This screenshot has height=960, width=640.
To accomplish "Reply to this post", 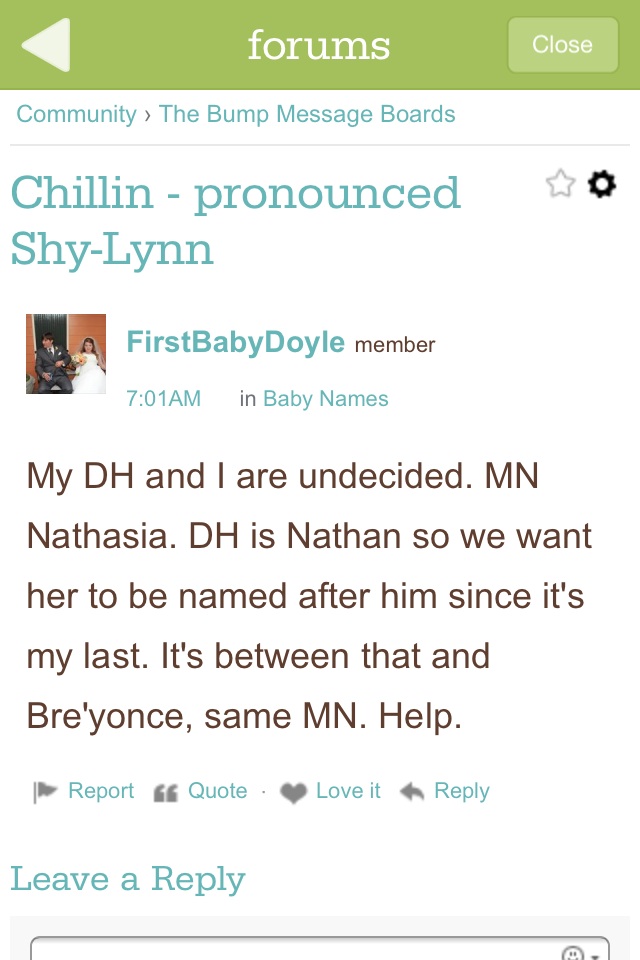I will click(445, 791).
